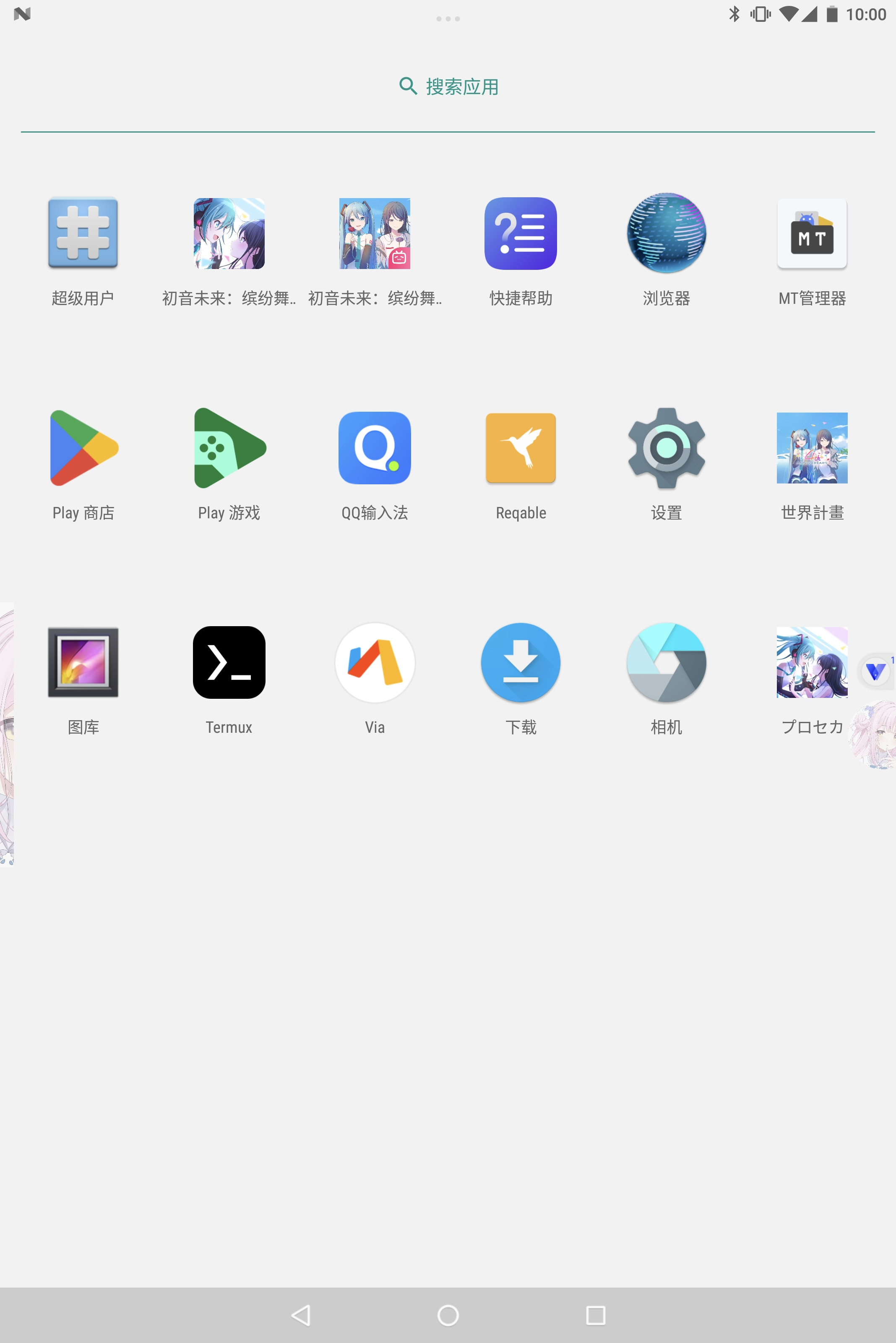Open Play 商店
The image size is (896, 1343).
tap(83, 448)
